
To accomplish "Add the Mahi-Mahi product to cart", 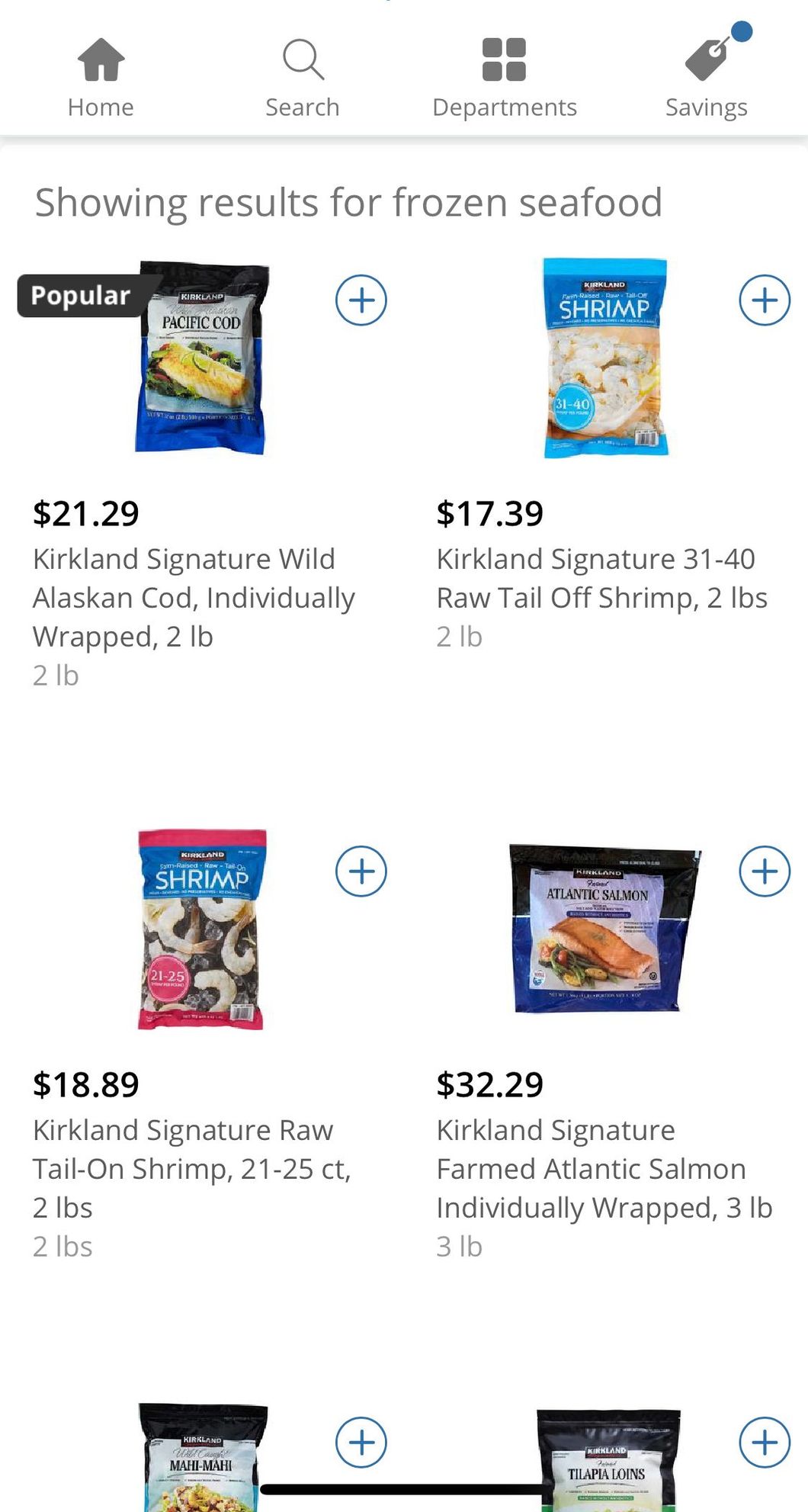I will click(x=361, y=1442).
